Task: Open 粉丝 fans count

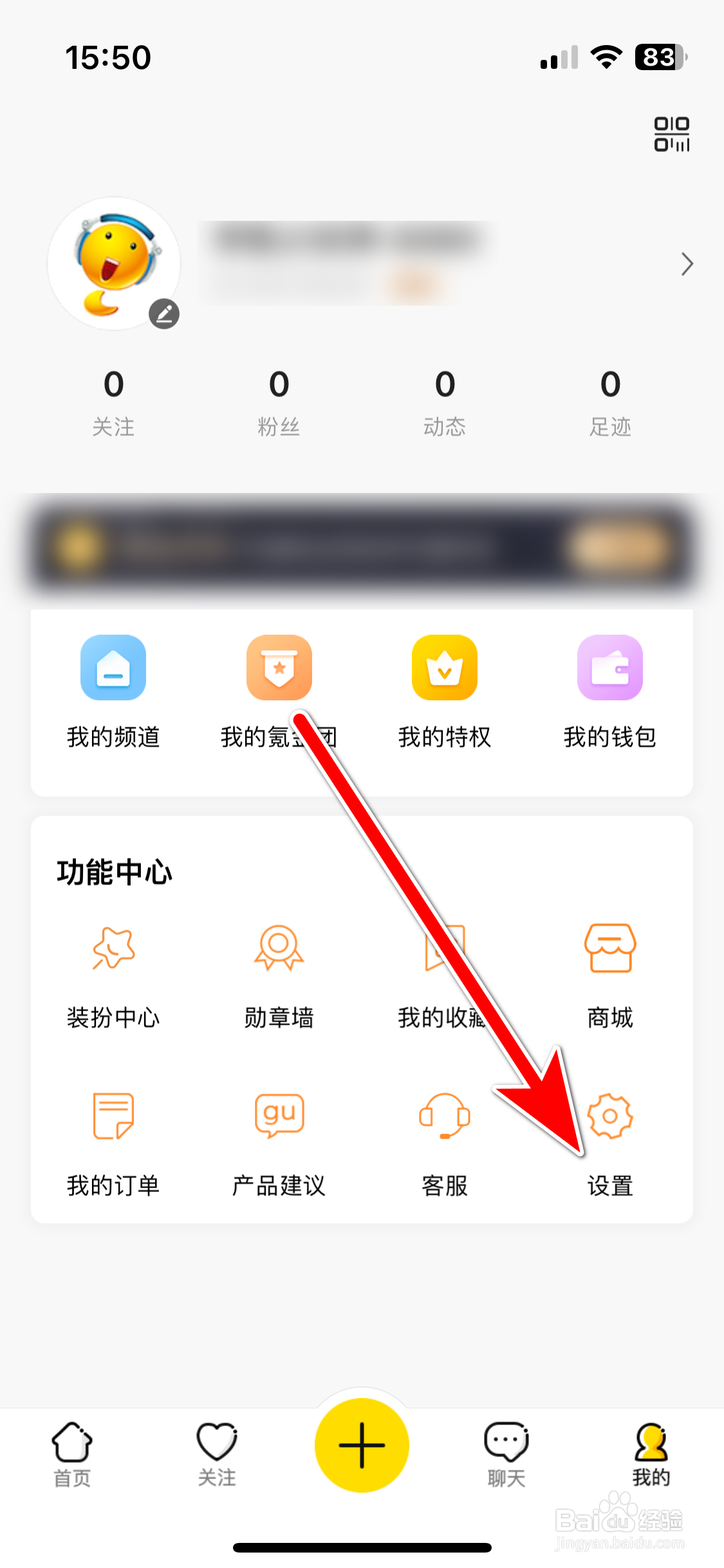Action: click(x=279, y=399)
